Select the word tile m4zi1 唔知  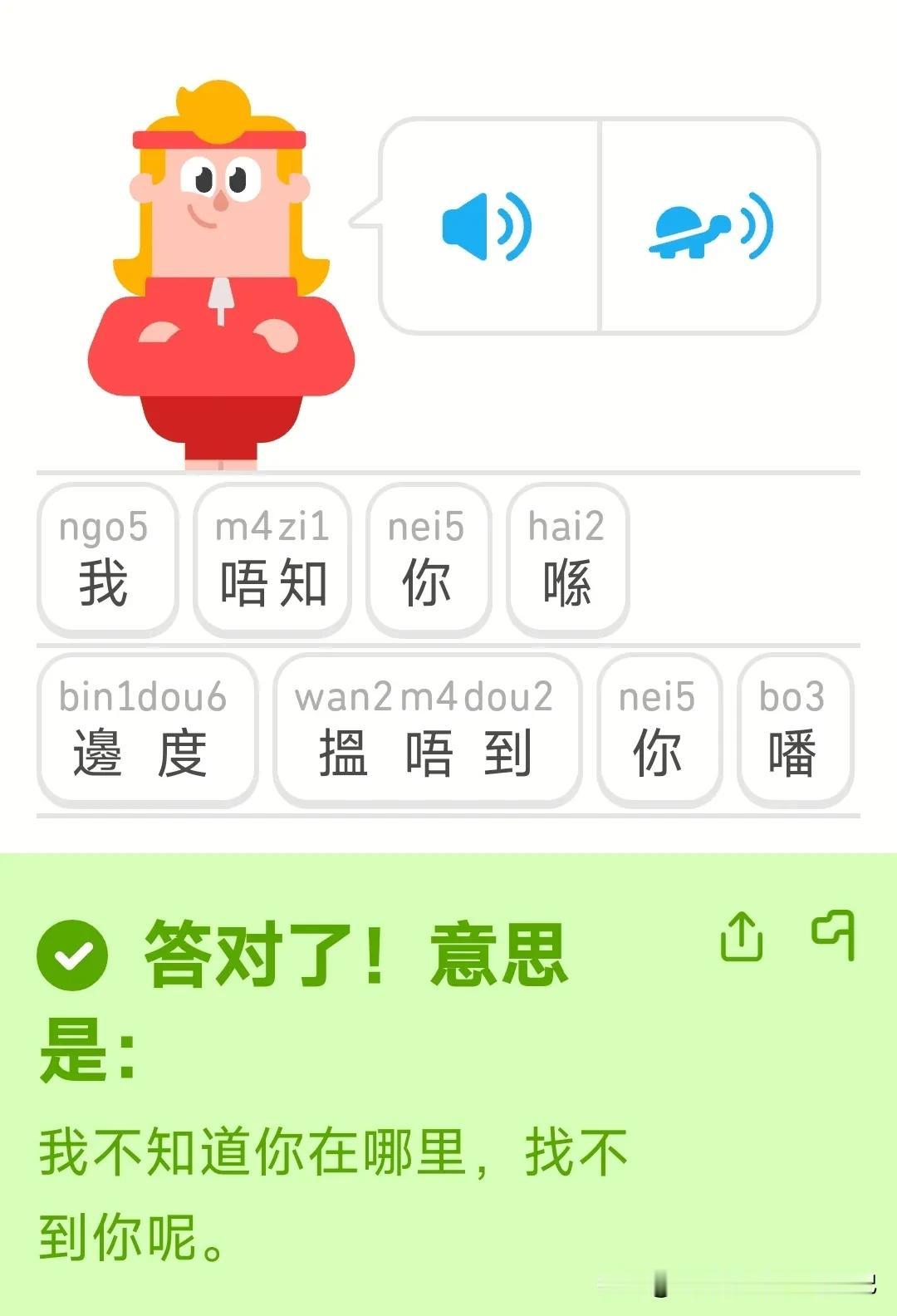pos(272,558)
